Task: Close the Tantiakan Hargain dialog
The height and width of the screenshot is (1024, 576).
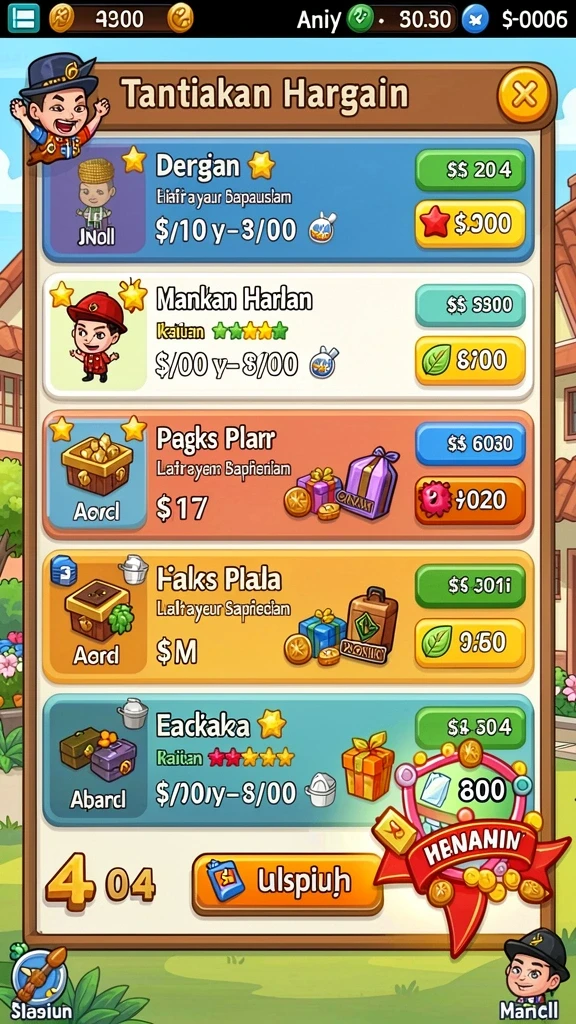Action: pos(523,96)
